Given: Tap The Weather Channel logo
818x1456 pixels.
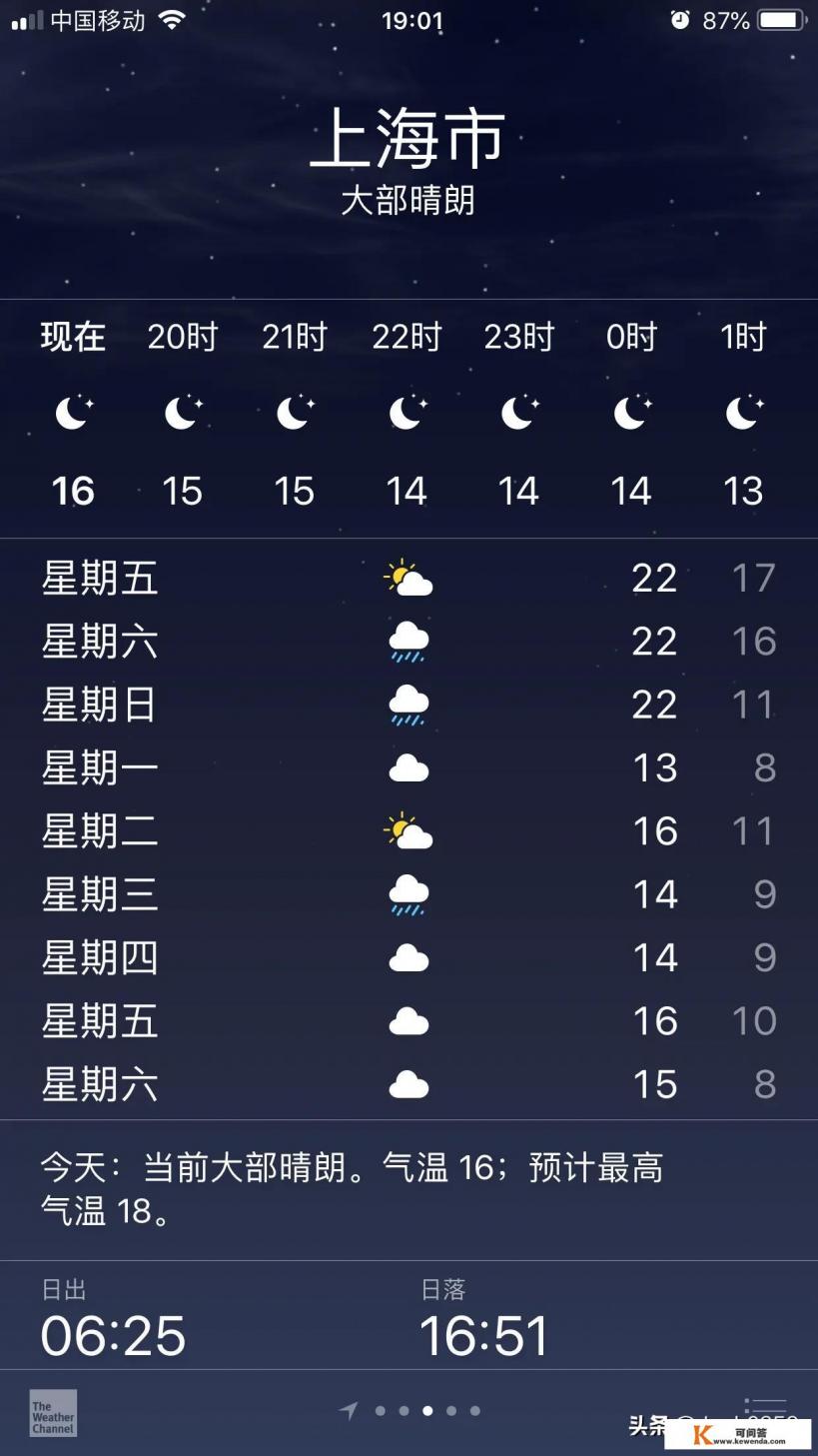Looking at the screenshot, I should (x=51, y=1413).
